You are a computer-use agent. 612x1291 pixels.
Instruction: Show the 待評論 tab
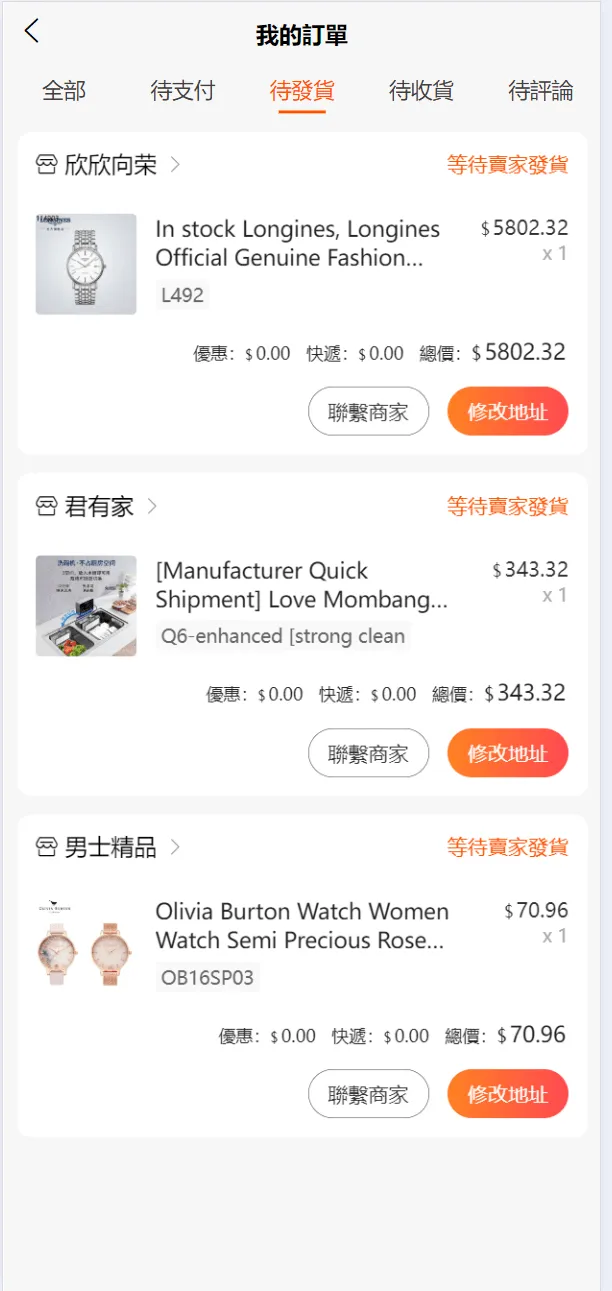point(540,91)
